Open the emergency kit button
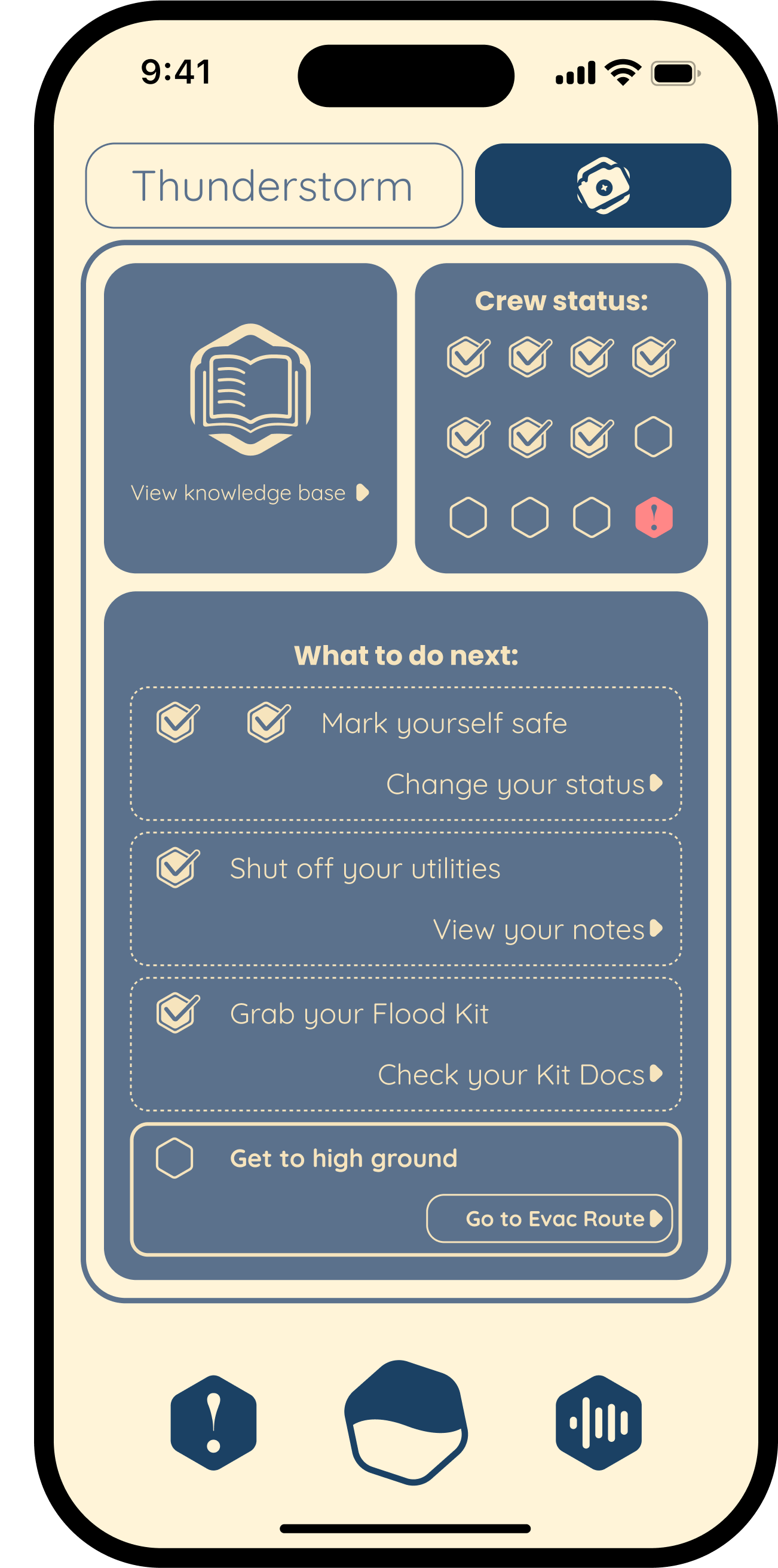778x1568 pixels. click(602, 186)
